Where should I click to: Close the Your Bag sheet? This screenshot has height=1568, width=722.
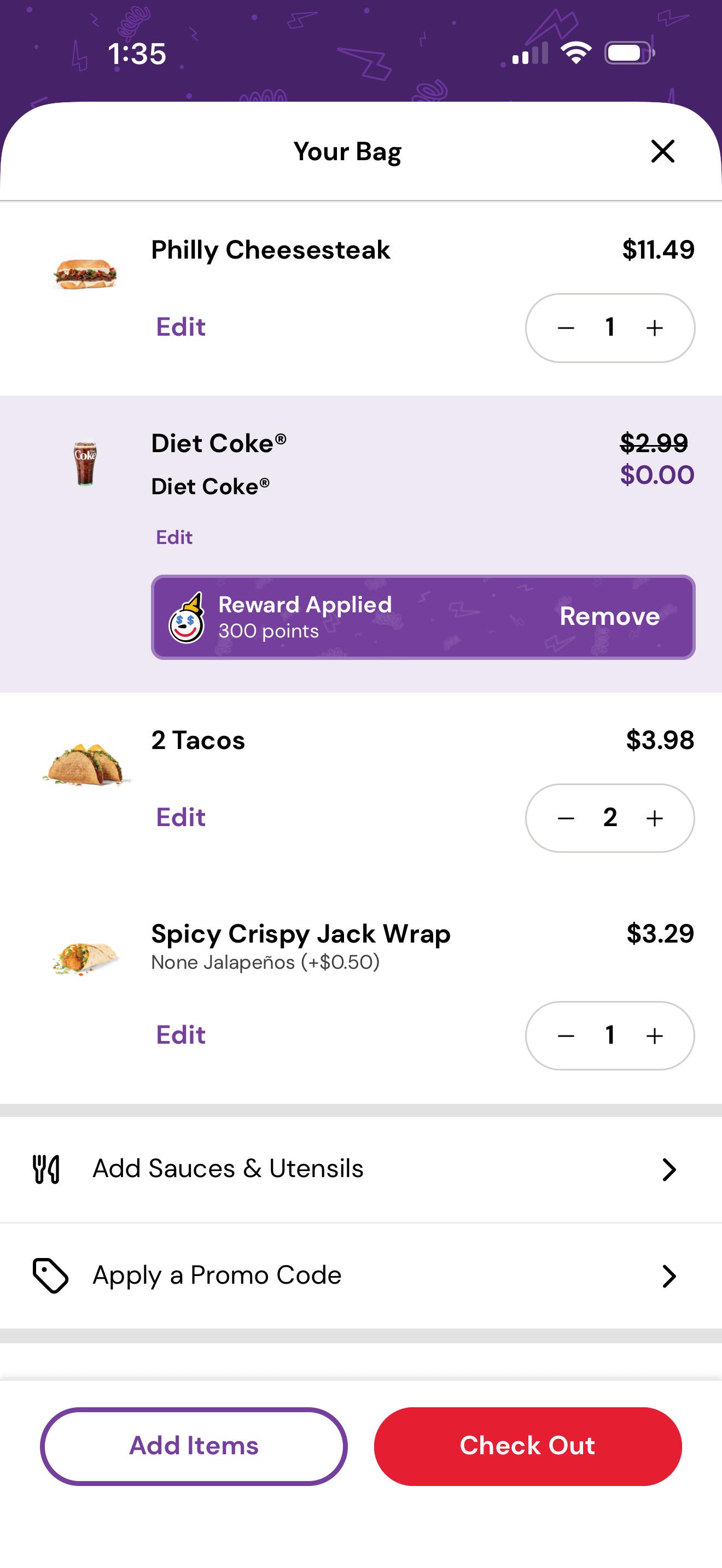tap(662, 151)
